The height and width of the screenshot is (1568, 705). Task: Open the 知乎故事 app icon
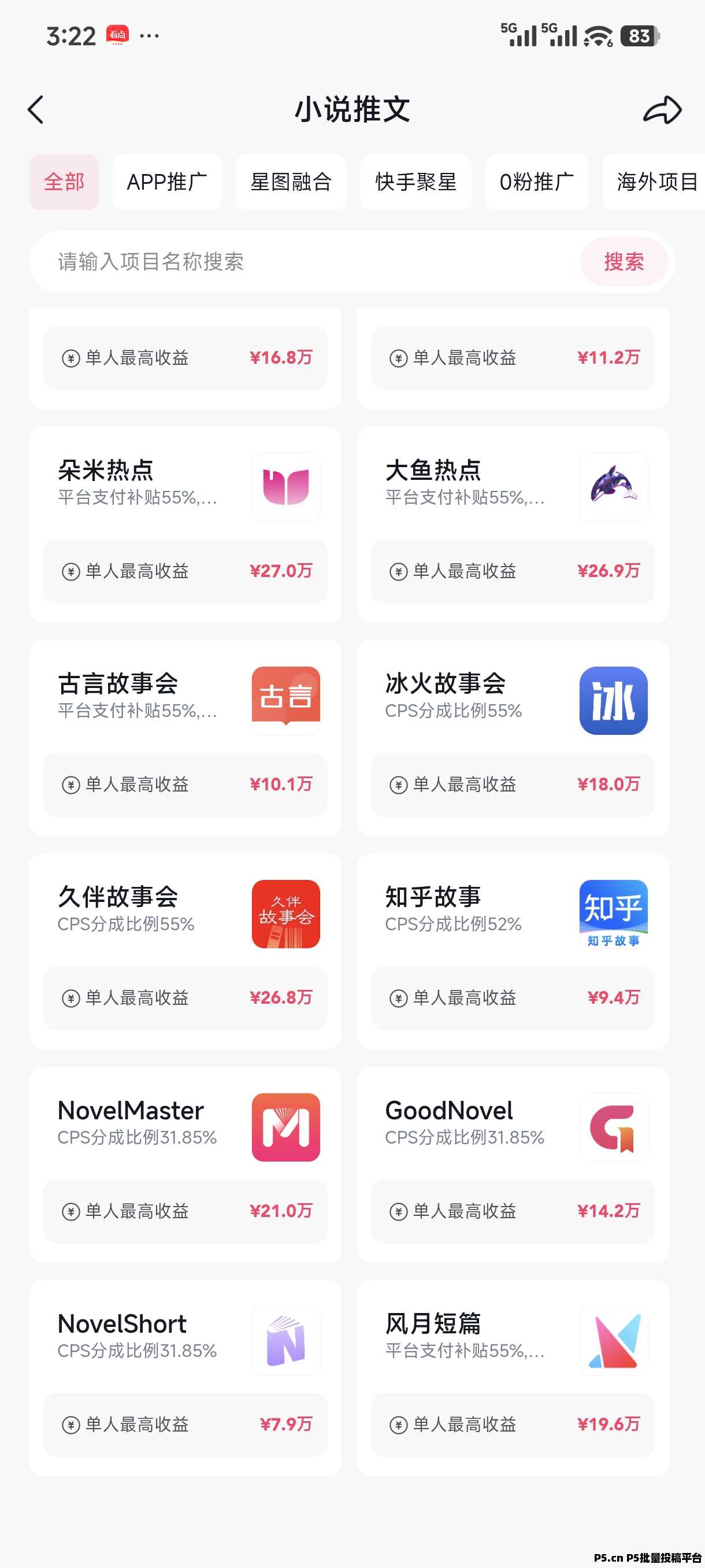click(x=613, y=913)
